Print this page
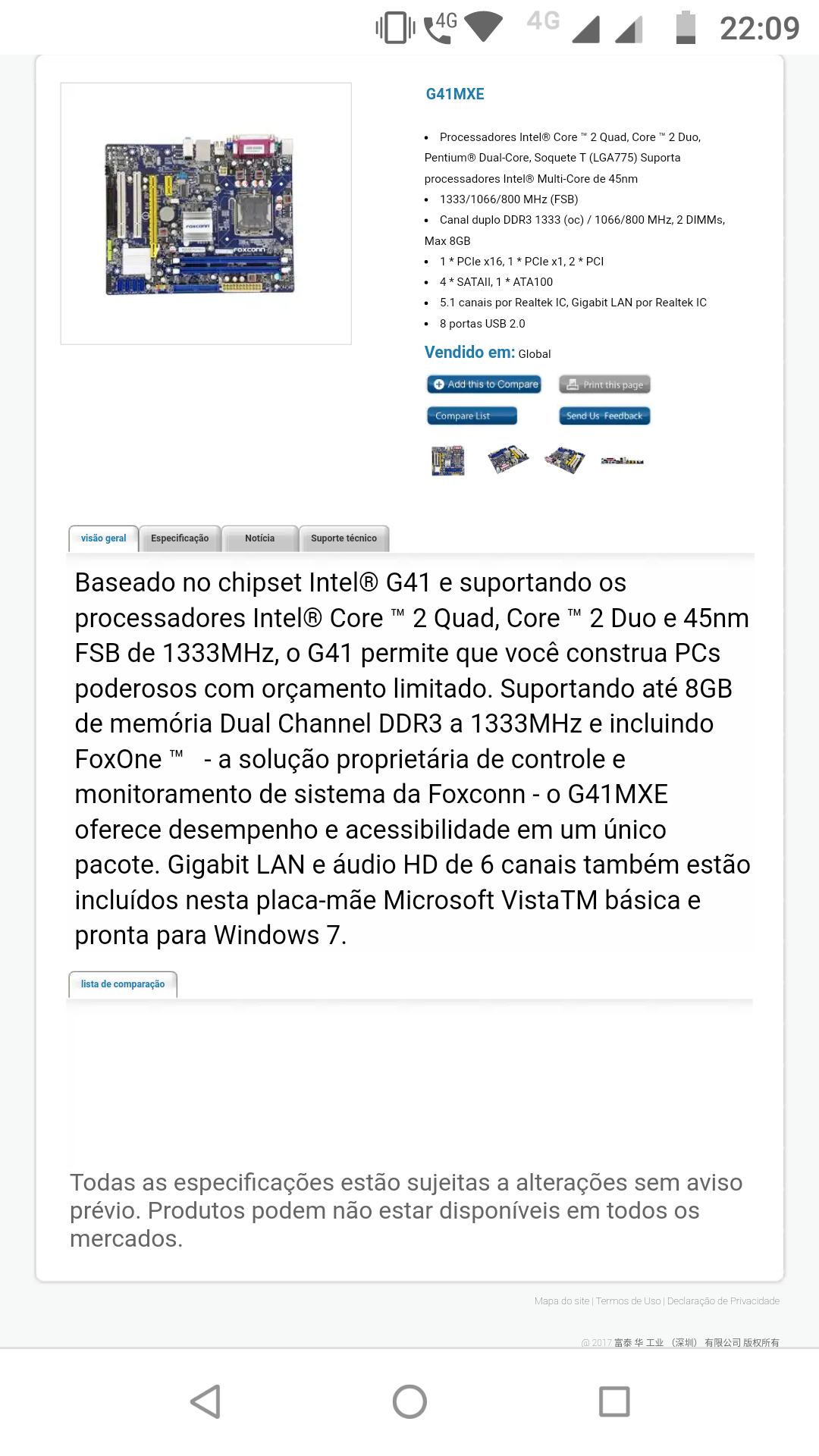The image size is (819, 1456). click(604, 384)
